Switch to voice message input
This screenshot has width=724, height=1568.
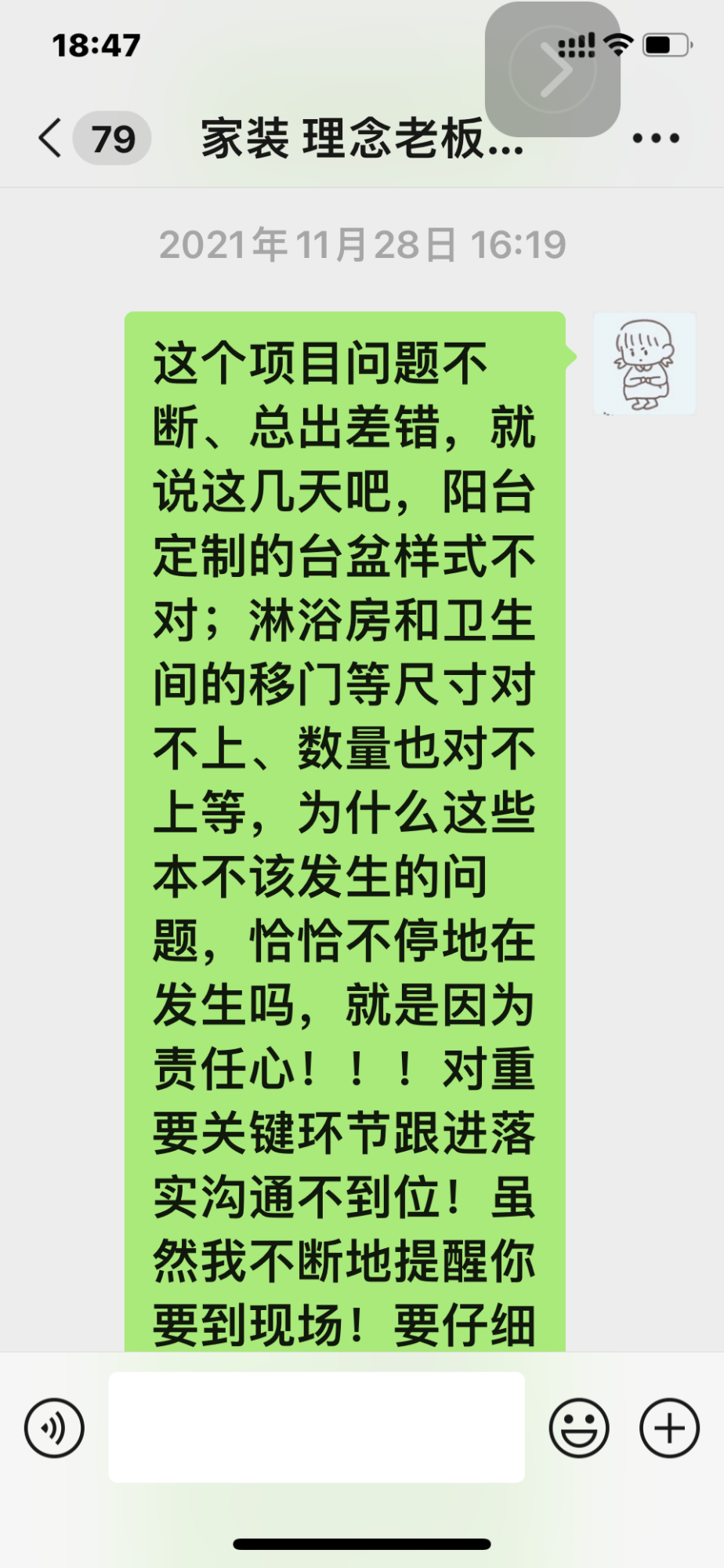point(54,1428)
